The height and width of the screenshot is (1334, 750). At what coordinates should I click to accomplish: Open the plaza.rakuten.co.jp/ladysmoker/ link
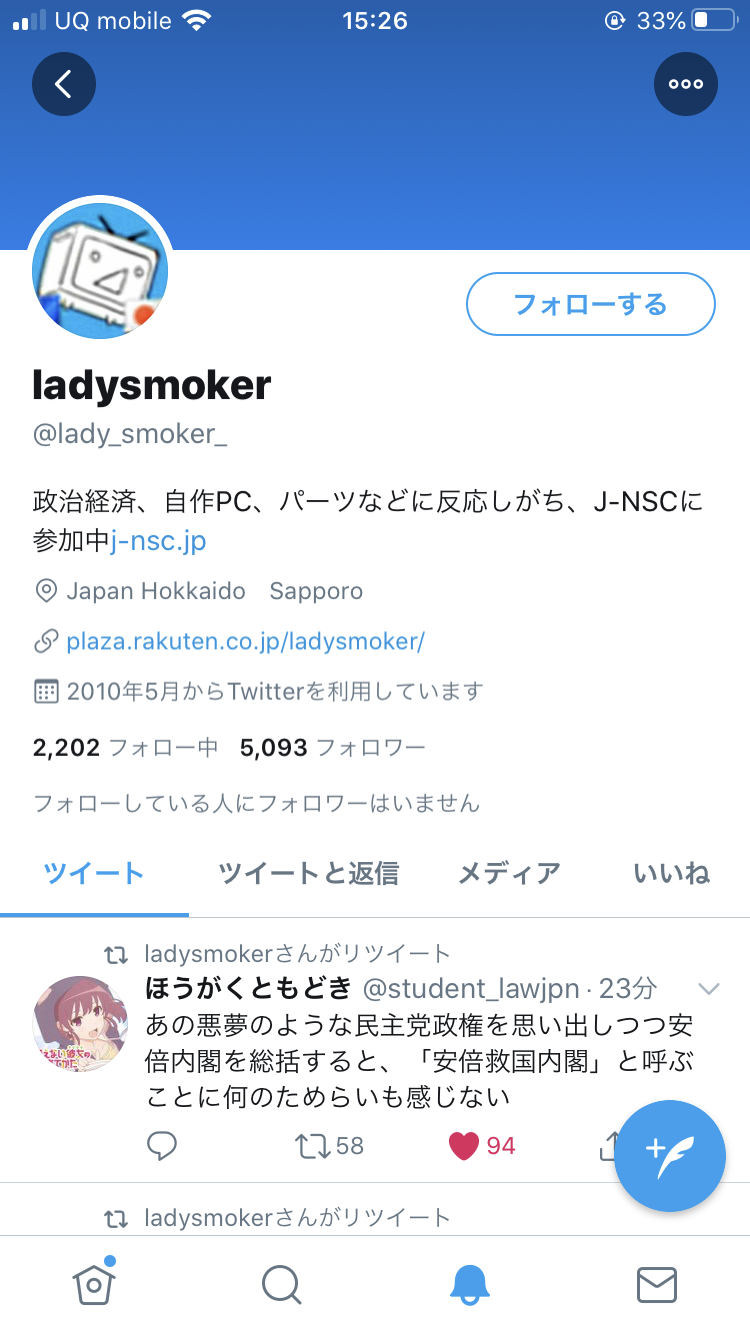pyautogui.click(x=245, y=641)
